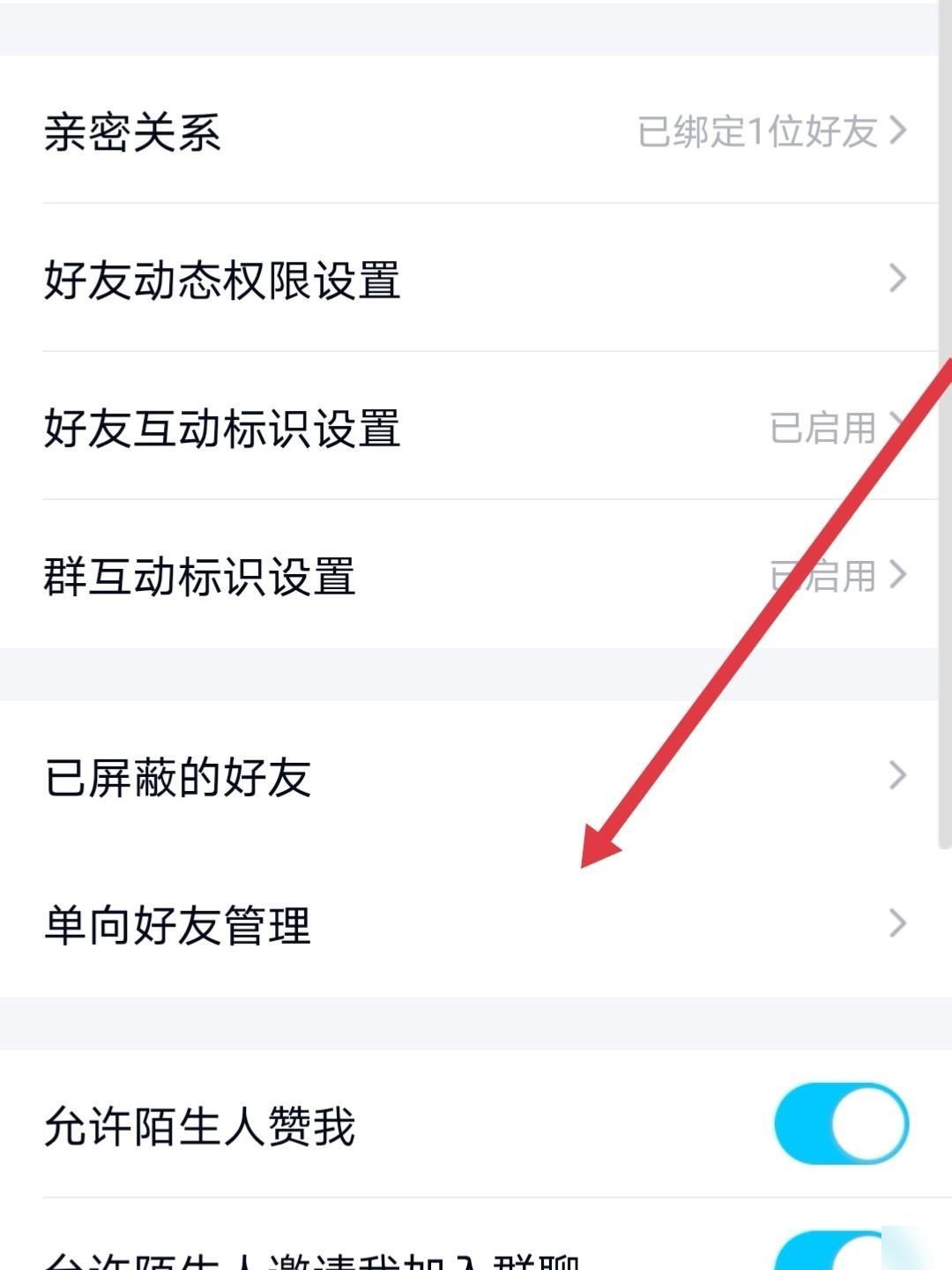The height and width of the screenshot is (1270, 952).
Task: Click 已绑定1位好友 status text
Action: [x=758, y=132]
